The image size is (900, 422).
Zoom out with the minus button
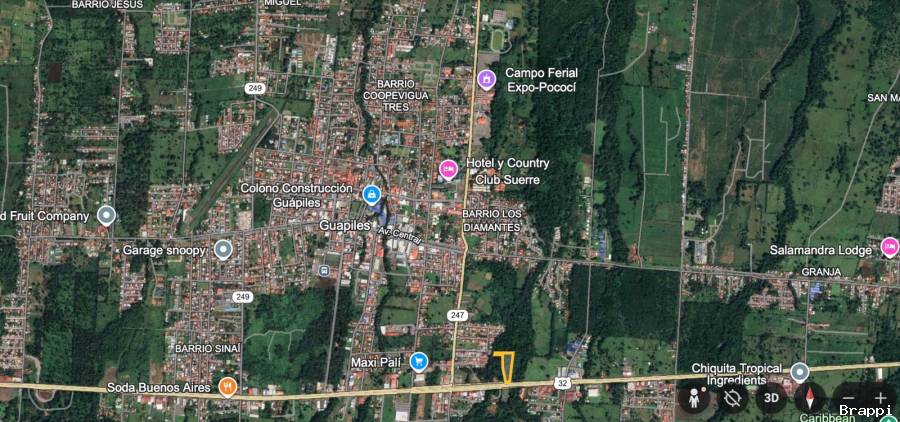tap(847, 398)
